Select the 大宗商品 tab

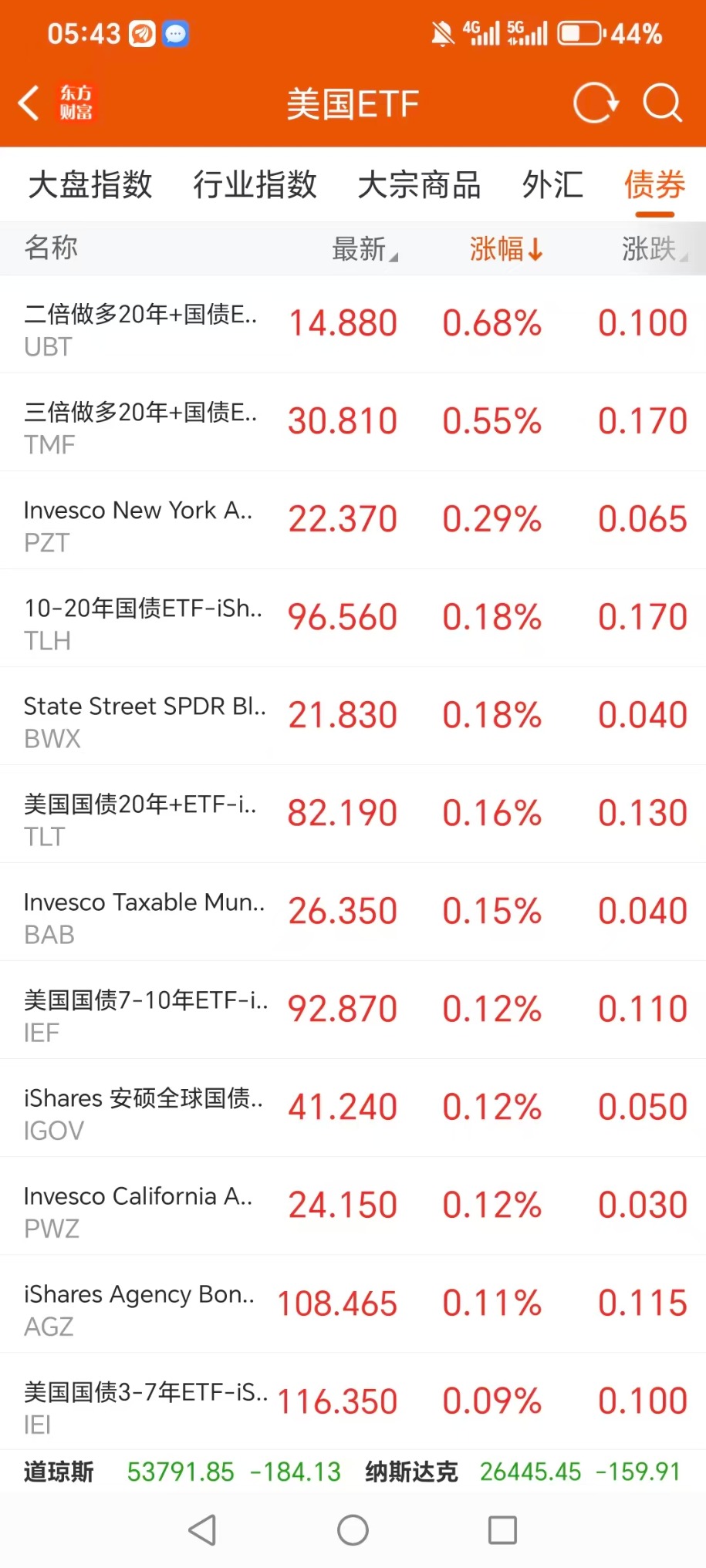[x=419, y=185]
